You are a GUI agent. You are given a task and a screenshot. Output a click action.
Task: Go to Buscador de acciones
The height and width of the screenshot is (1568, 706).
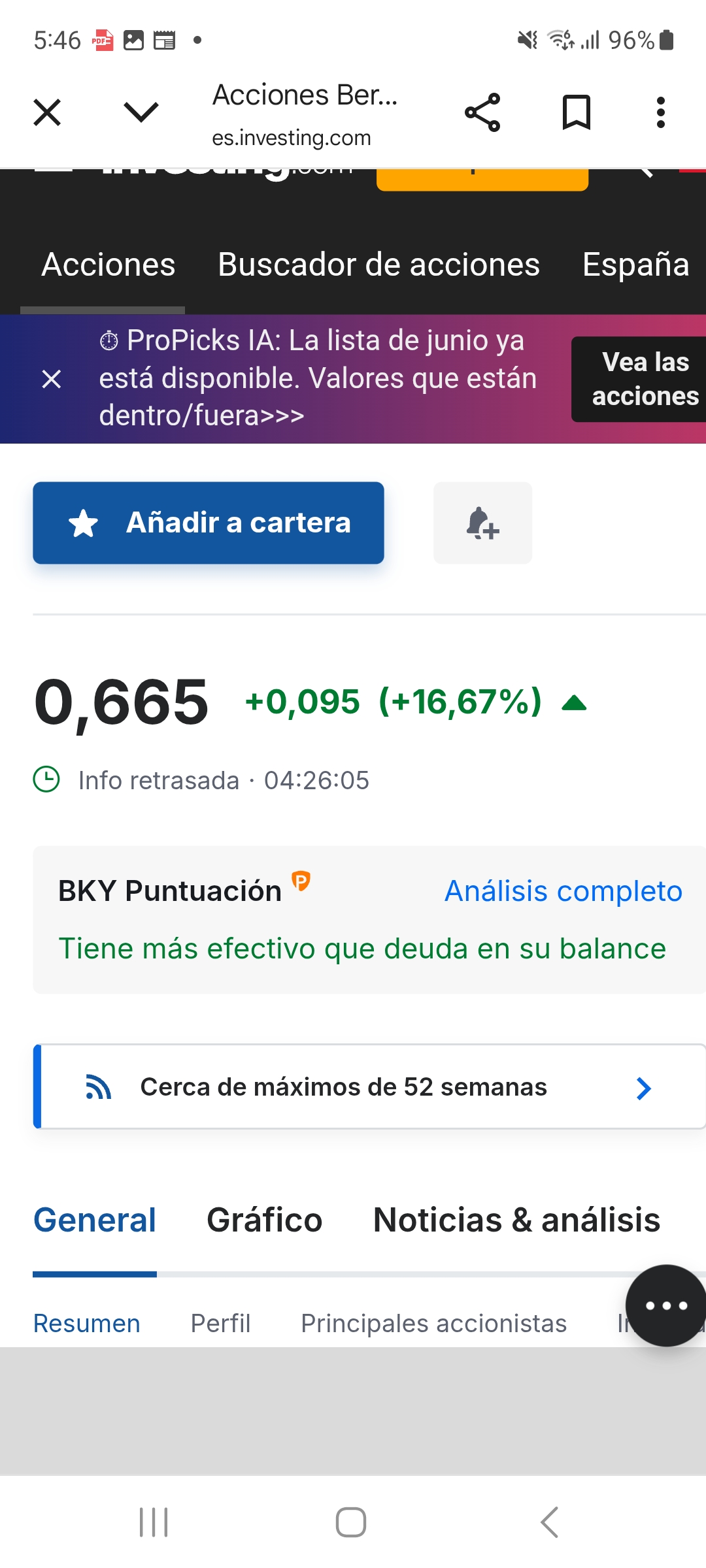[379, 265]
